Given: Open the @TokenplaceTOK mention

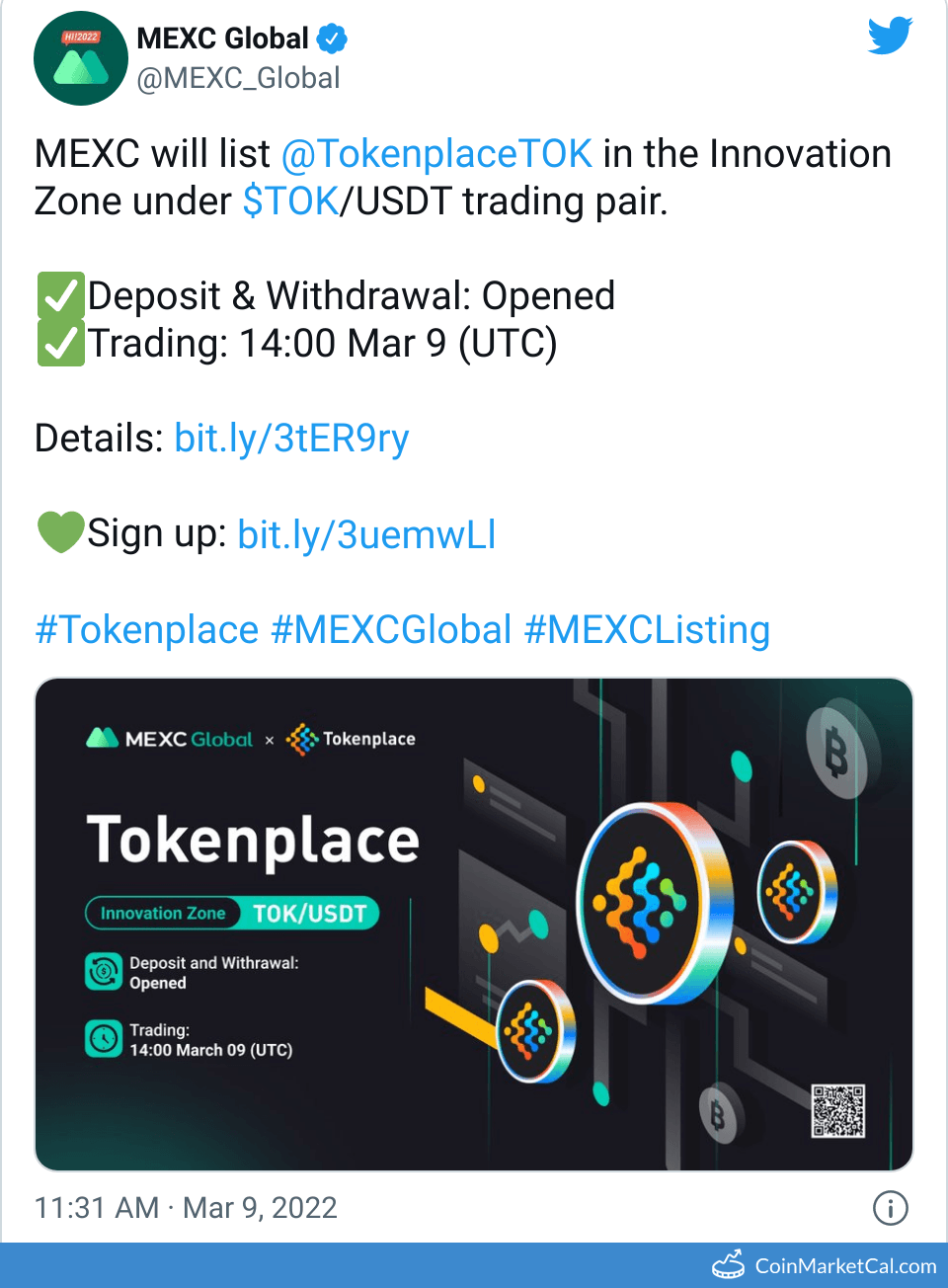Looking at the screenshot, I should [436, 154].
